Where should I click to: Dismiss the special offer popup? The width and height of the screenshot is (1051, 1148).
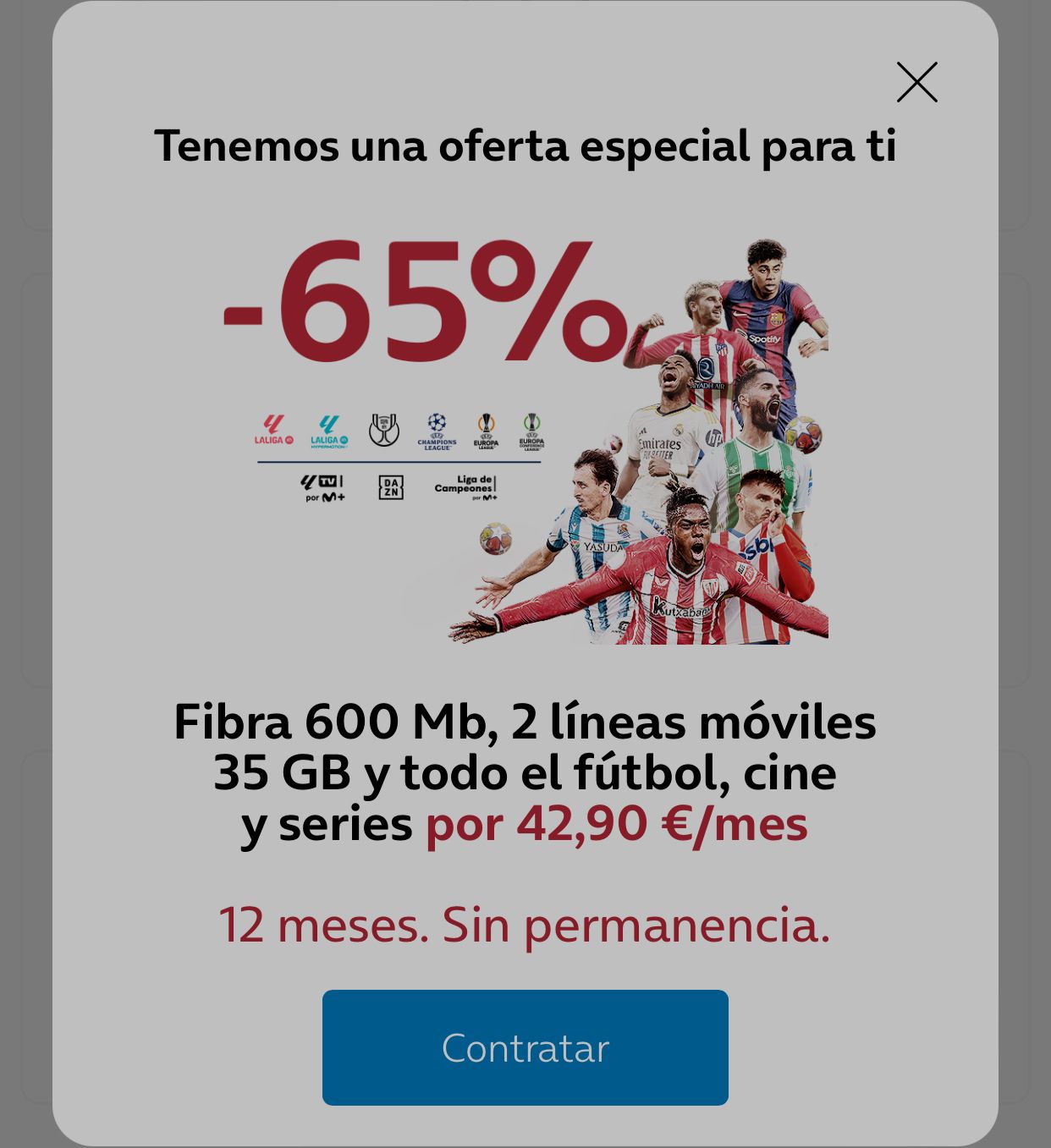(x=916, y=82)
